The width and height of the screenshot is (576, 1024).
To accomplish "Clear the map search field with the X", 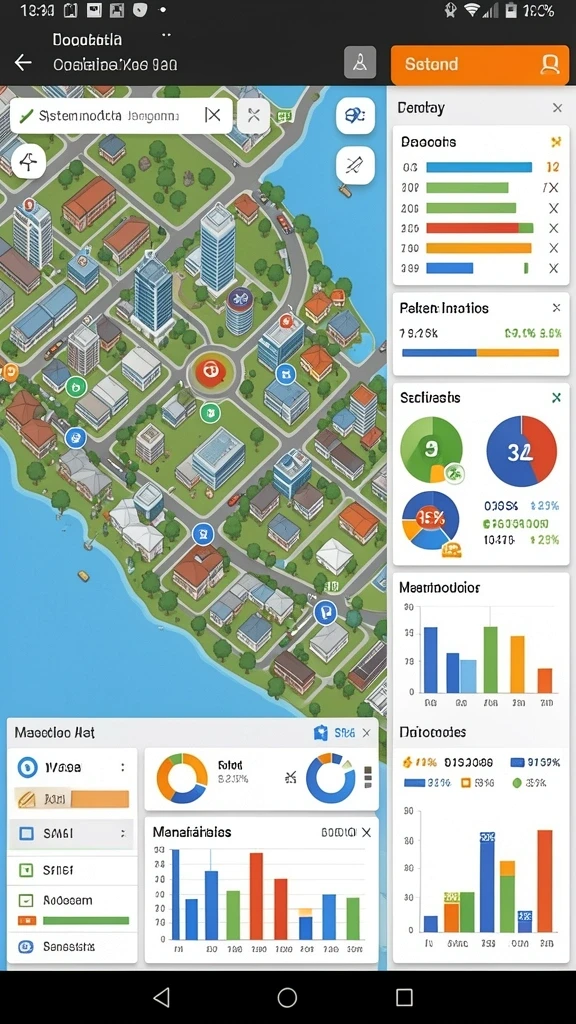I will 212,116.
